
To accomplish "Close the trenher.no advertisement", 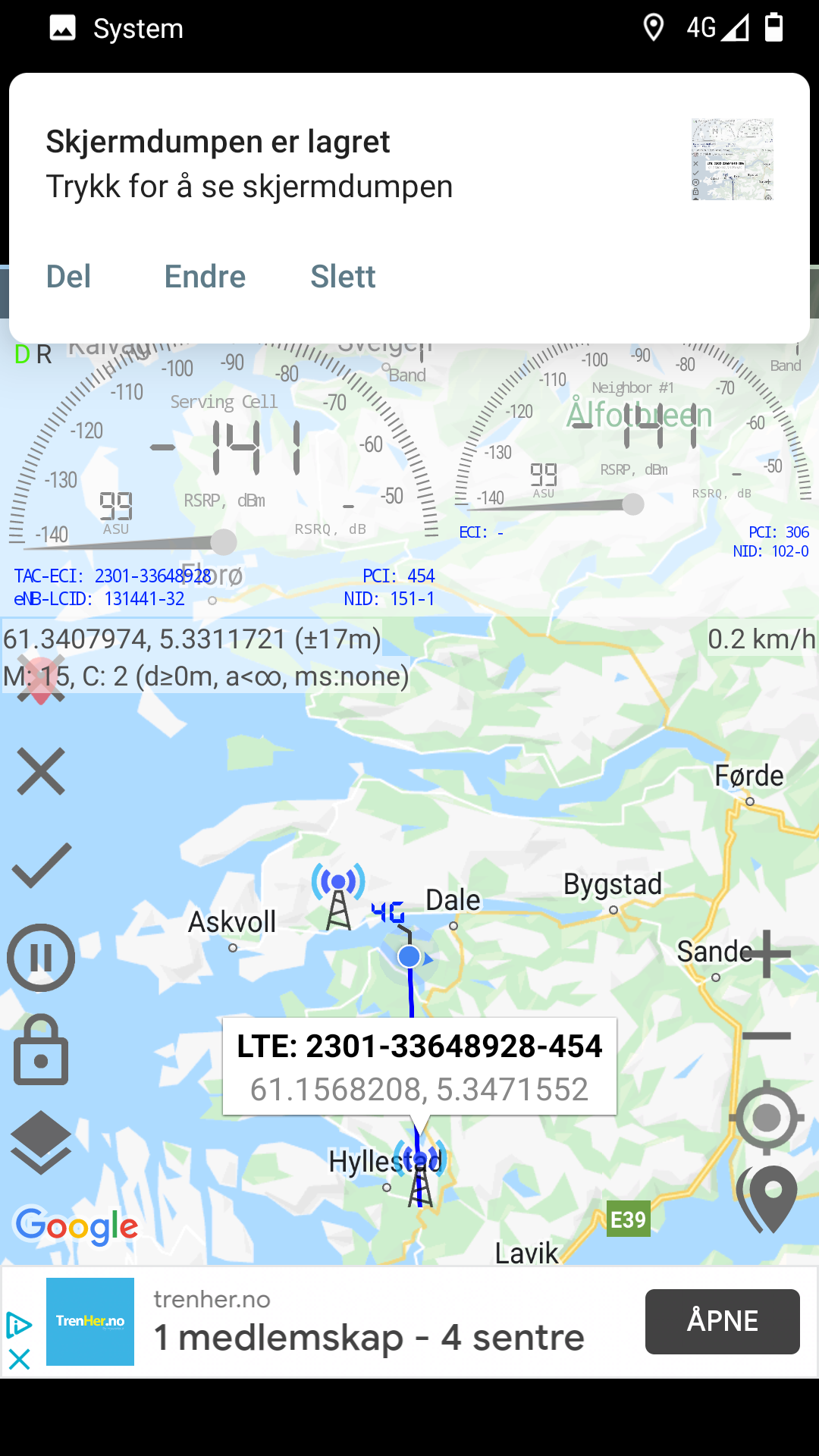I will pos(19,1359).
